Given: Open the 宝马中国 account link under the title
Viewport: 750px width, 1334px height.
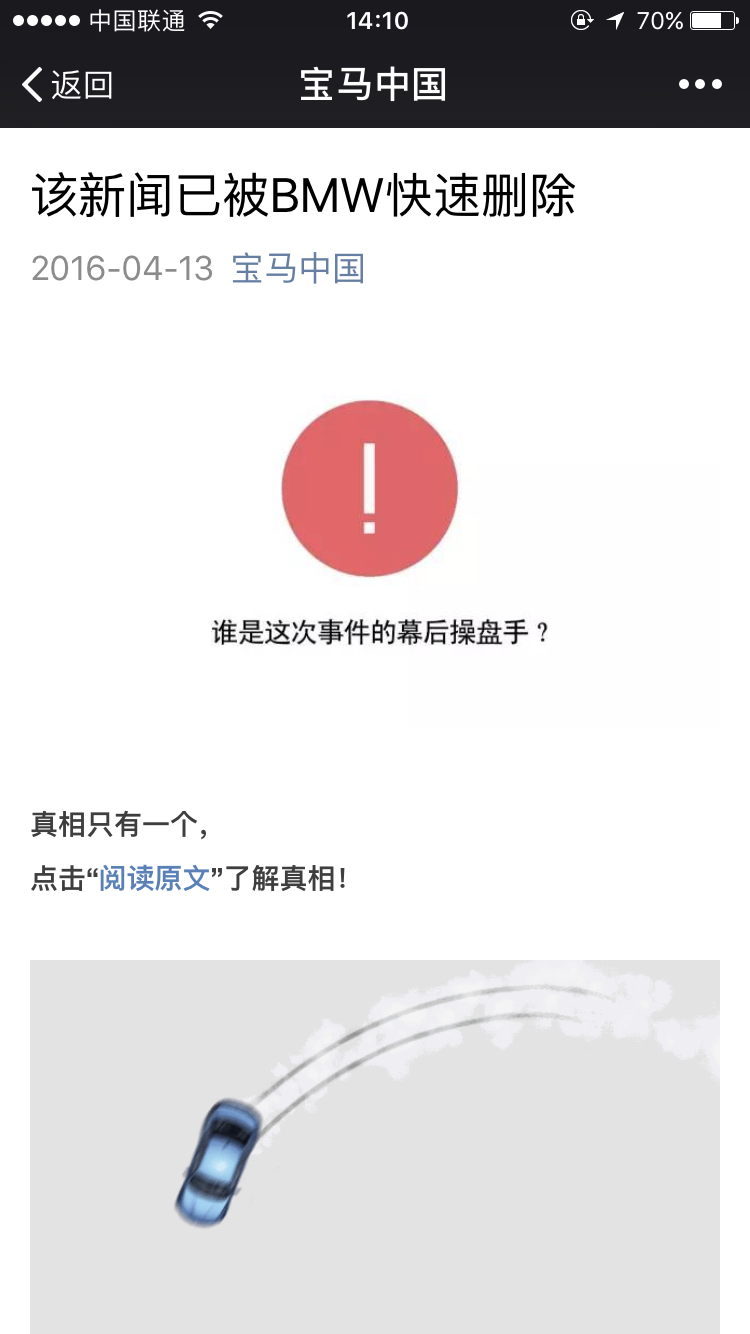Looking at the screenshot, I should click(298, 268).
